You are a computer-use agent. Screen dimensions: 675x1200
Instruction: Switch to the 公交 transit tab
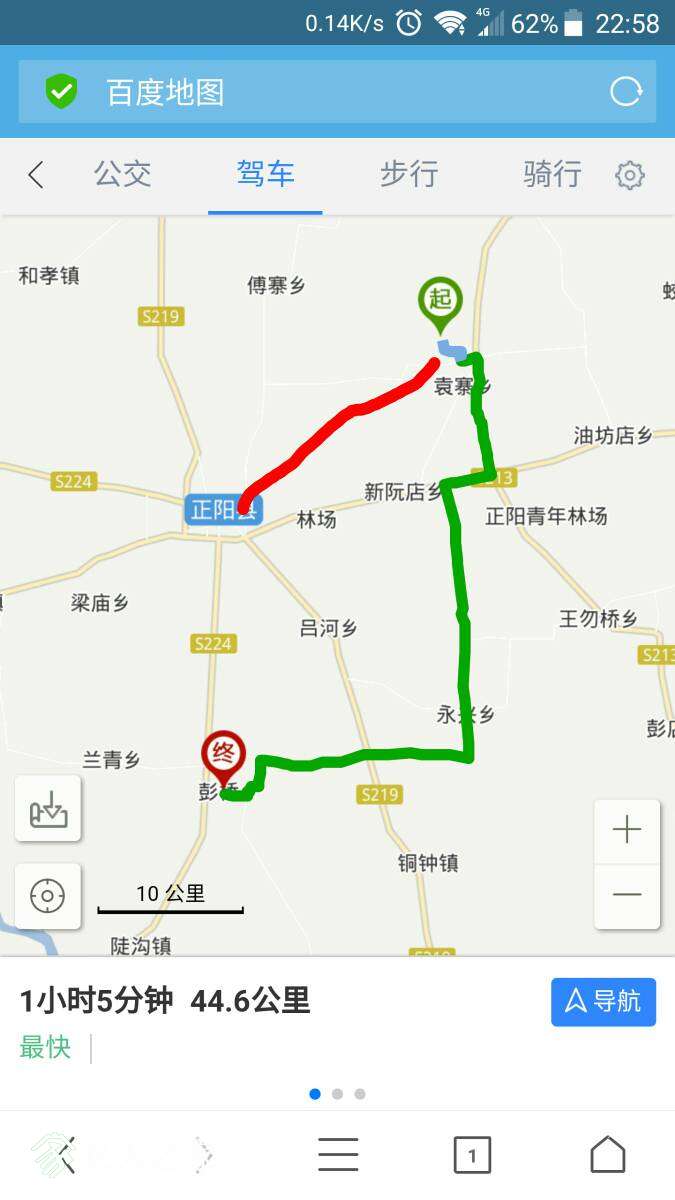tap(123, 174)
